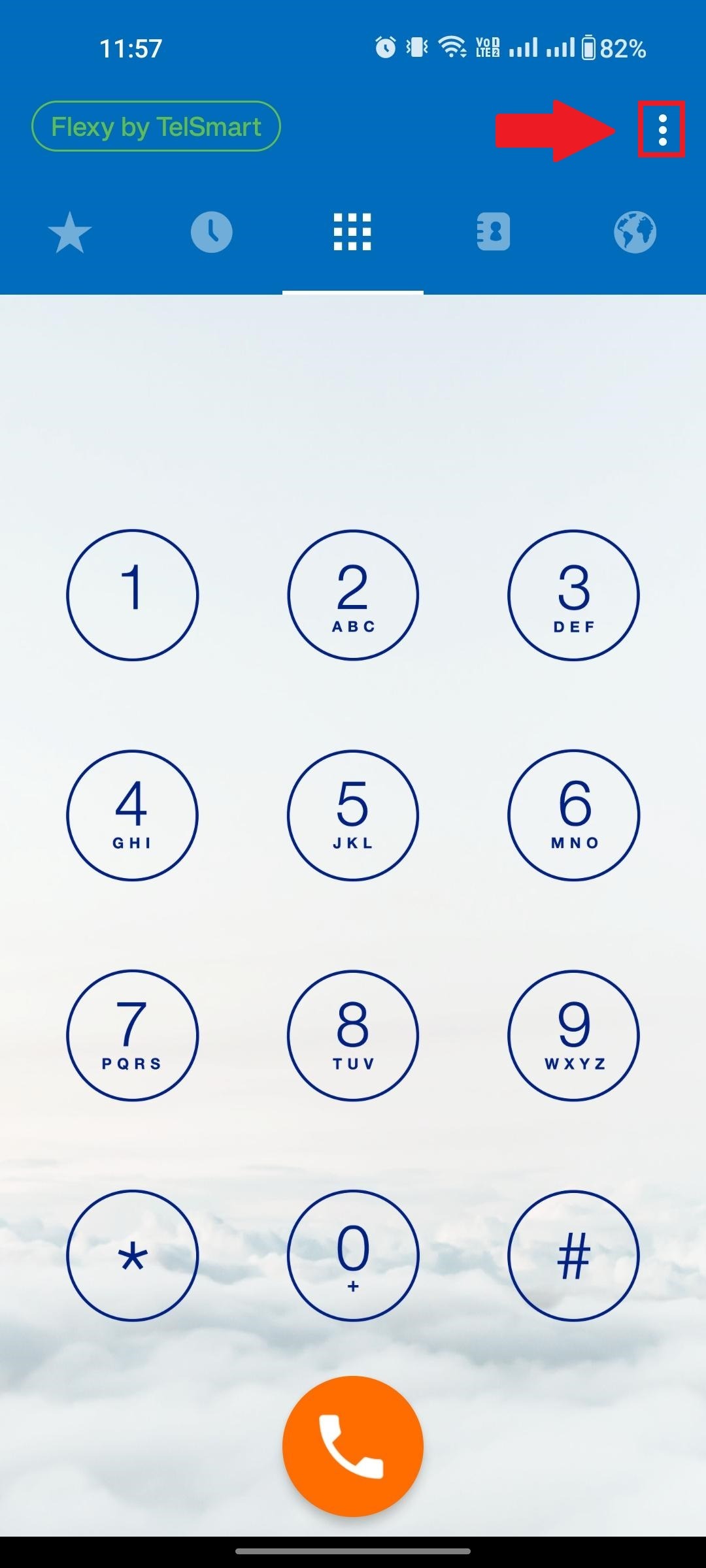Image resolution: width=706 pixels, height=1568 pixels.
Task: Open the globe tab
Action: [635, 233]
